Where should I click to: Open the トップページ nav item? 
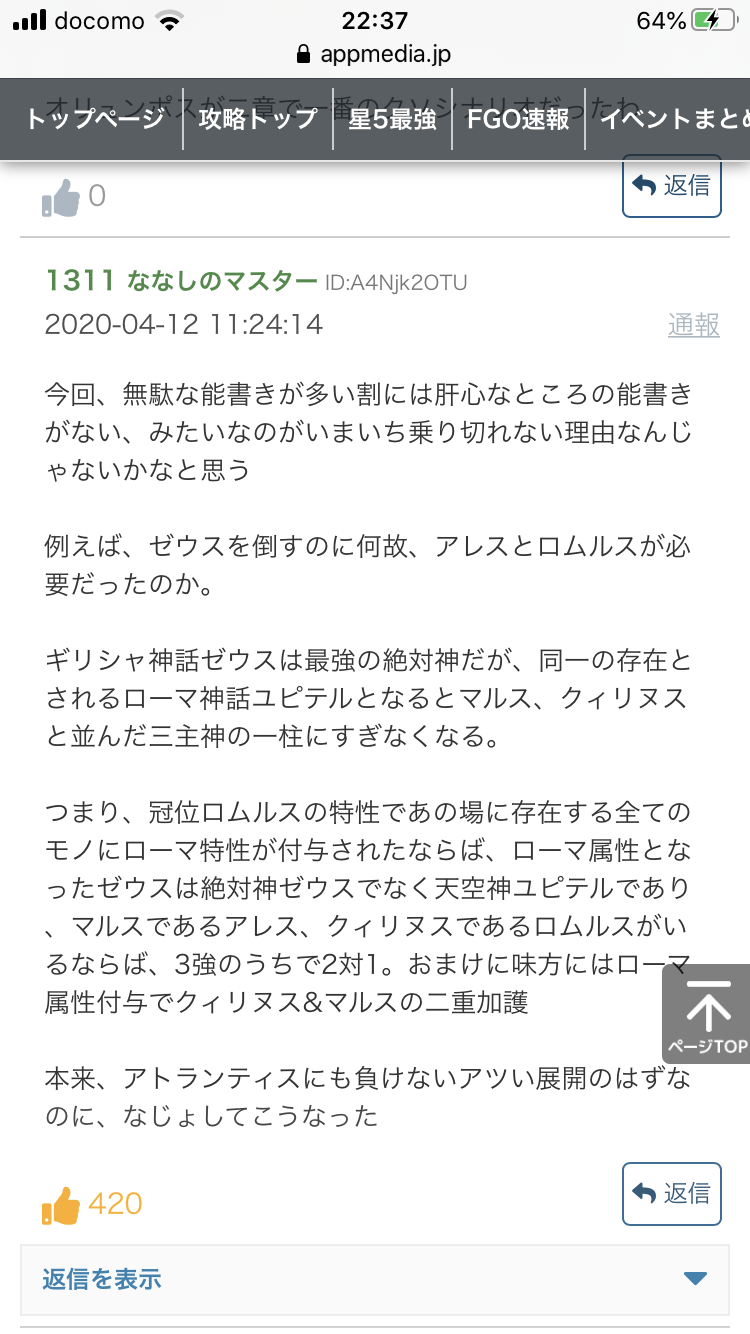pyautogui.click(x=94, y=118)
